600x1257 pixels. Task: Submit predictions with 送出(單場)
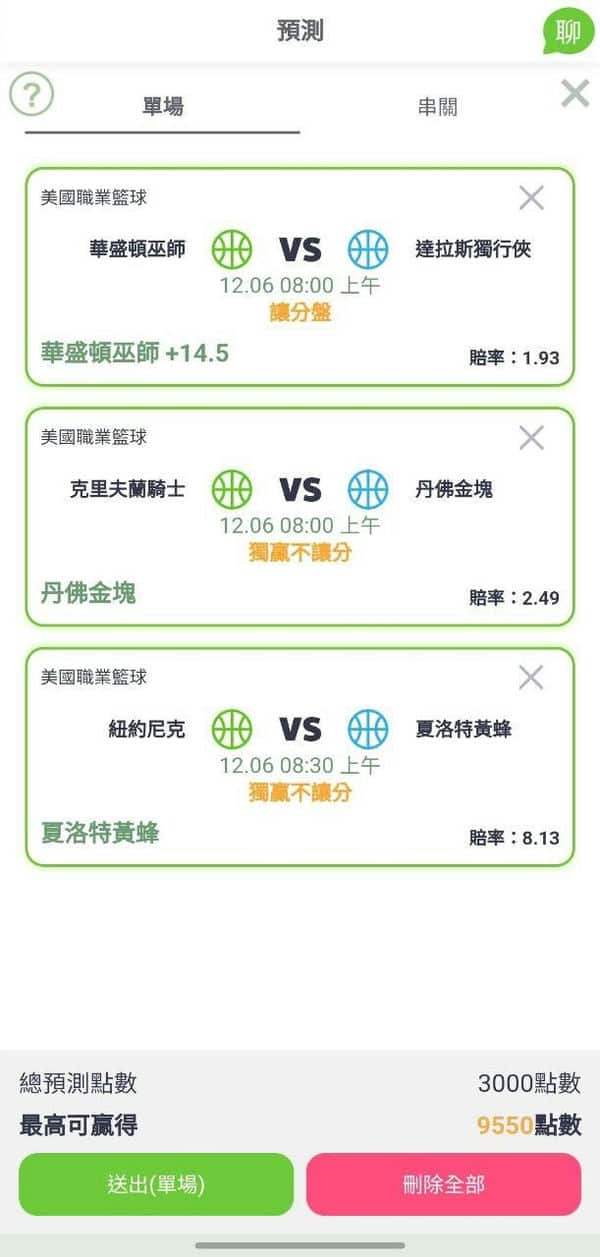click(x=156, y=1184)
